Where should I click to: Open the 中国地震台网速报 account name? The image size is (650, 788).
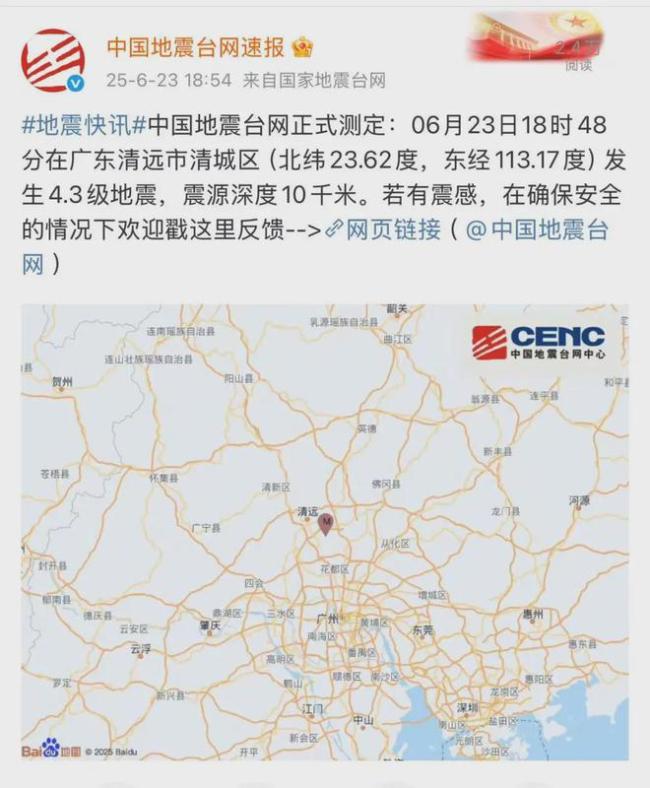tap(195, 47)
